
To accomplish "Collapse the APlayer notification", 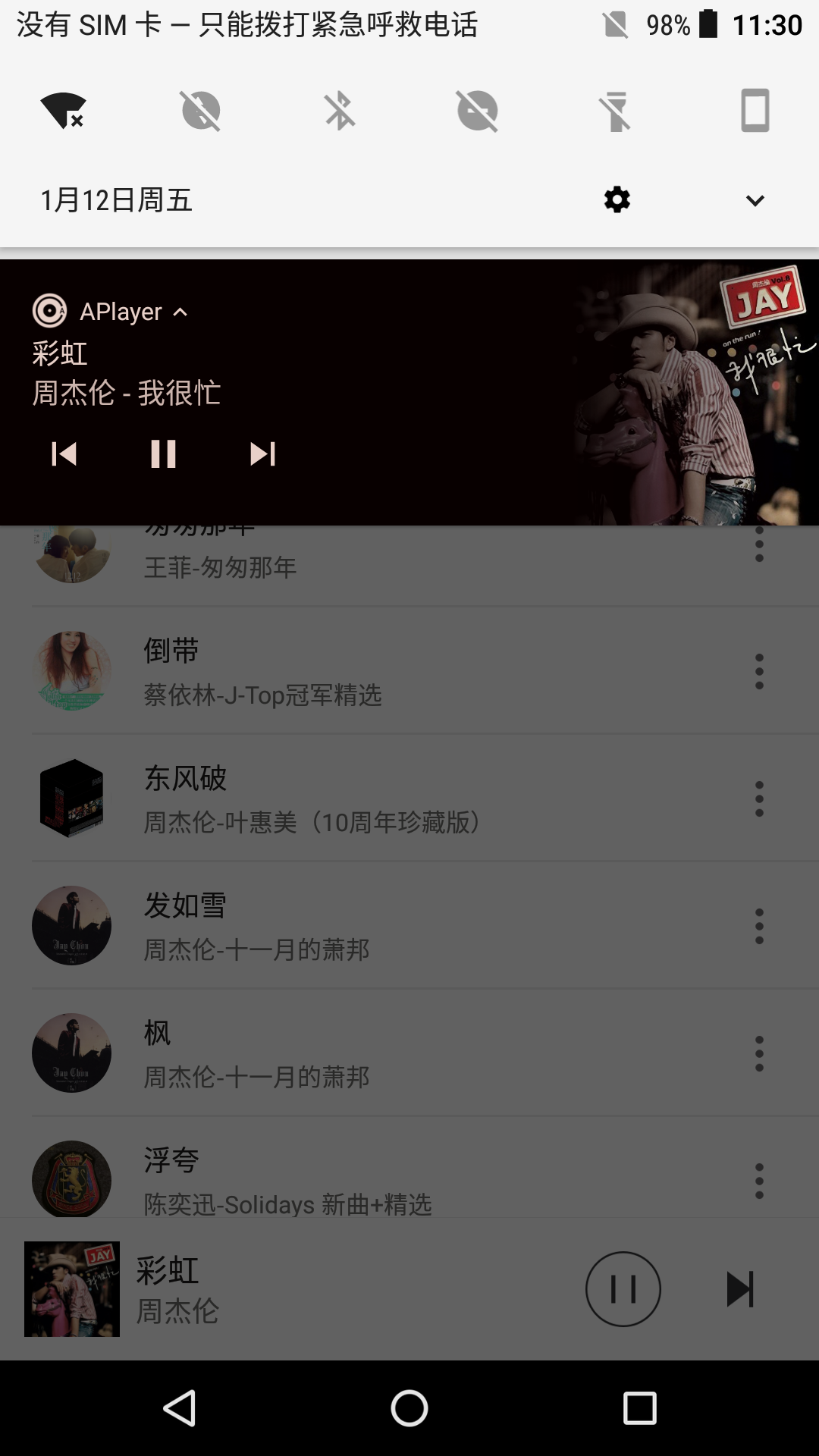I will click(x=181, y=311).
